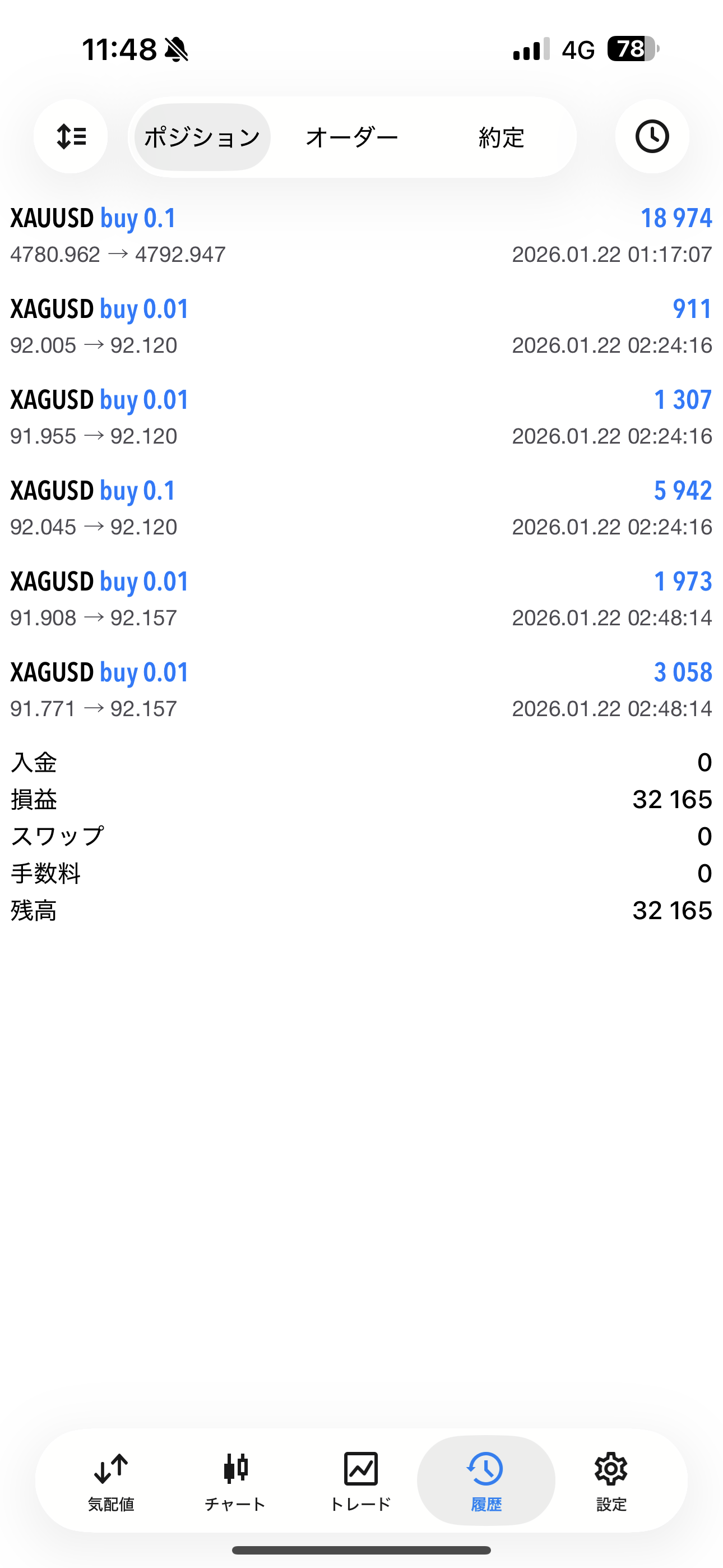Open the XAUUSD buy 0.1 position

[361, 236]
